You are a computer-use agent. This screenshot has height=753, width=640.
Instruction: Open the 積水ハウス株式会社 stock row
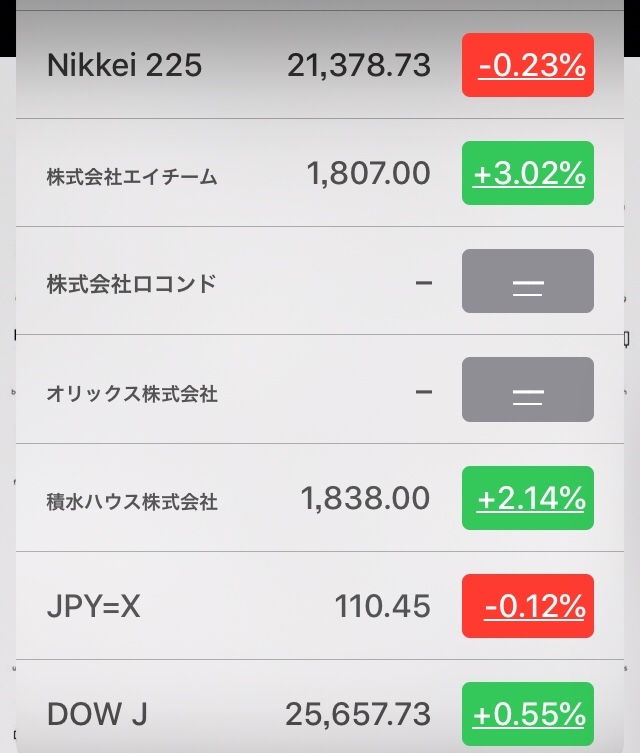pos(240,498)
